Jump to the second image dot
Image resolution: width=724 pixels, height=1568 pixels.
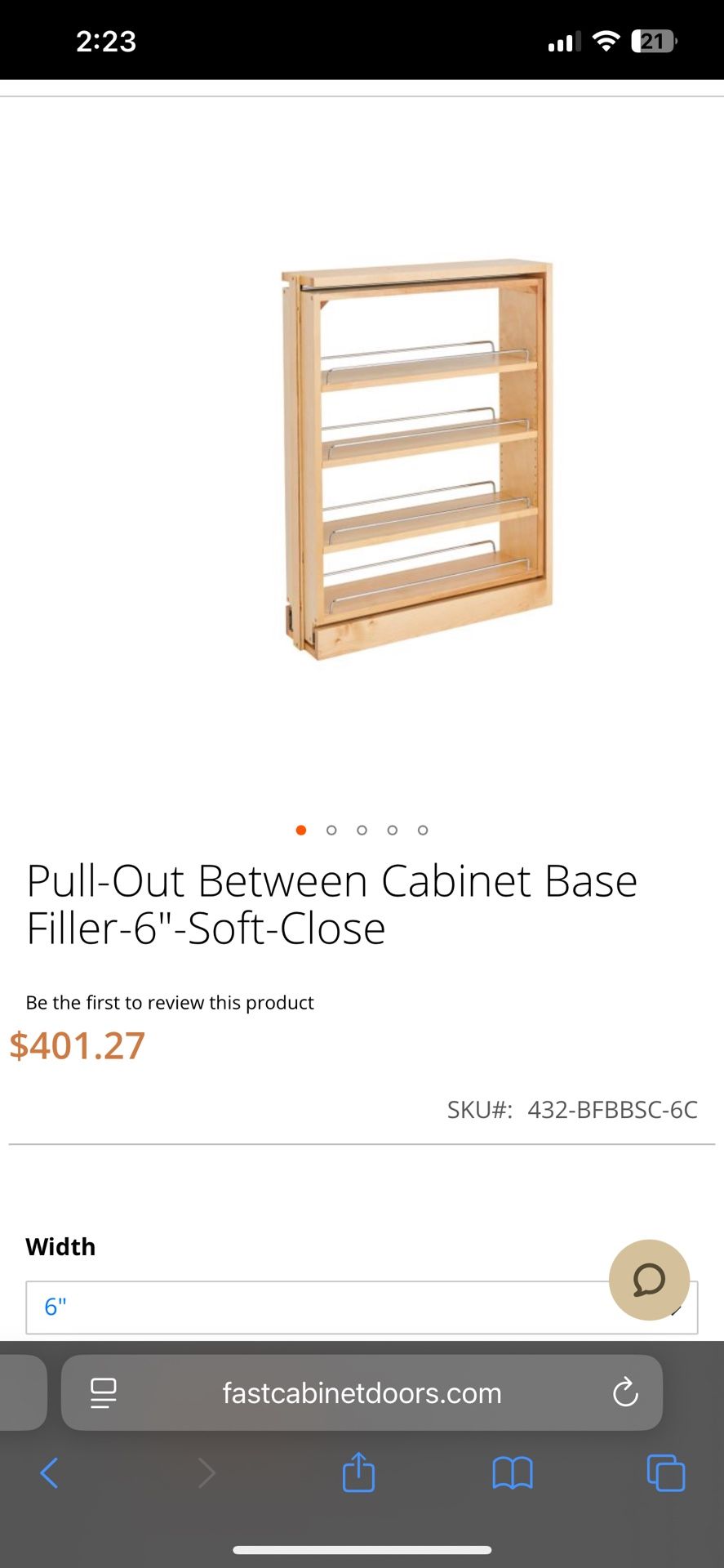tap(331, 830)
